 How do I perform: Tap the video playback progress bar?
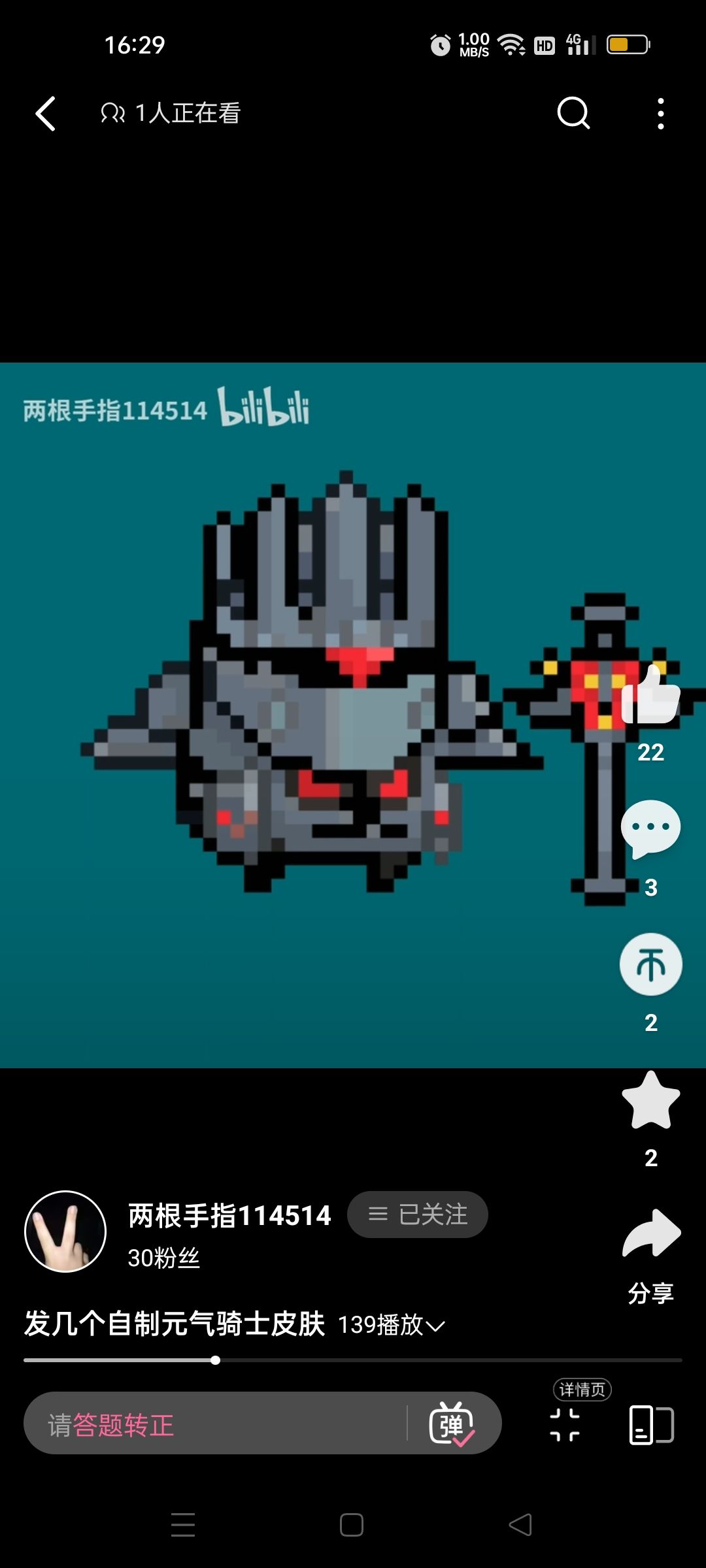click(353, 1360)
